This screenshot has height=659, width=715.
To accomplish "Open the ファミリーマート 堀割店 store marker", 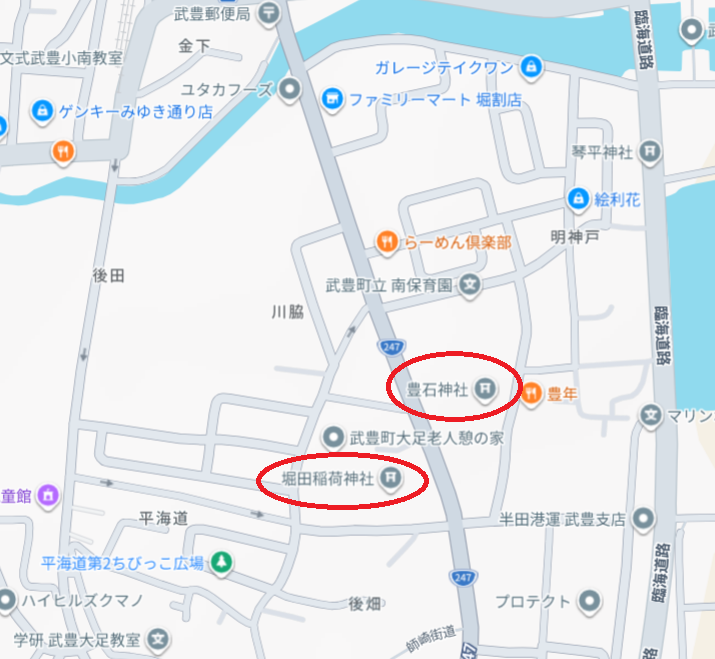I will [332, 99].
